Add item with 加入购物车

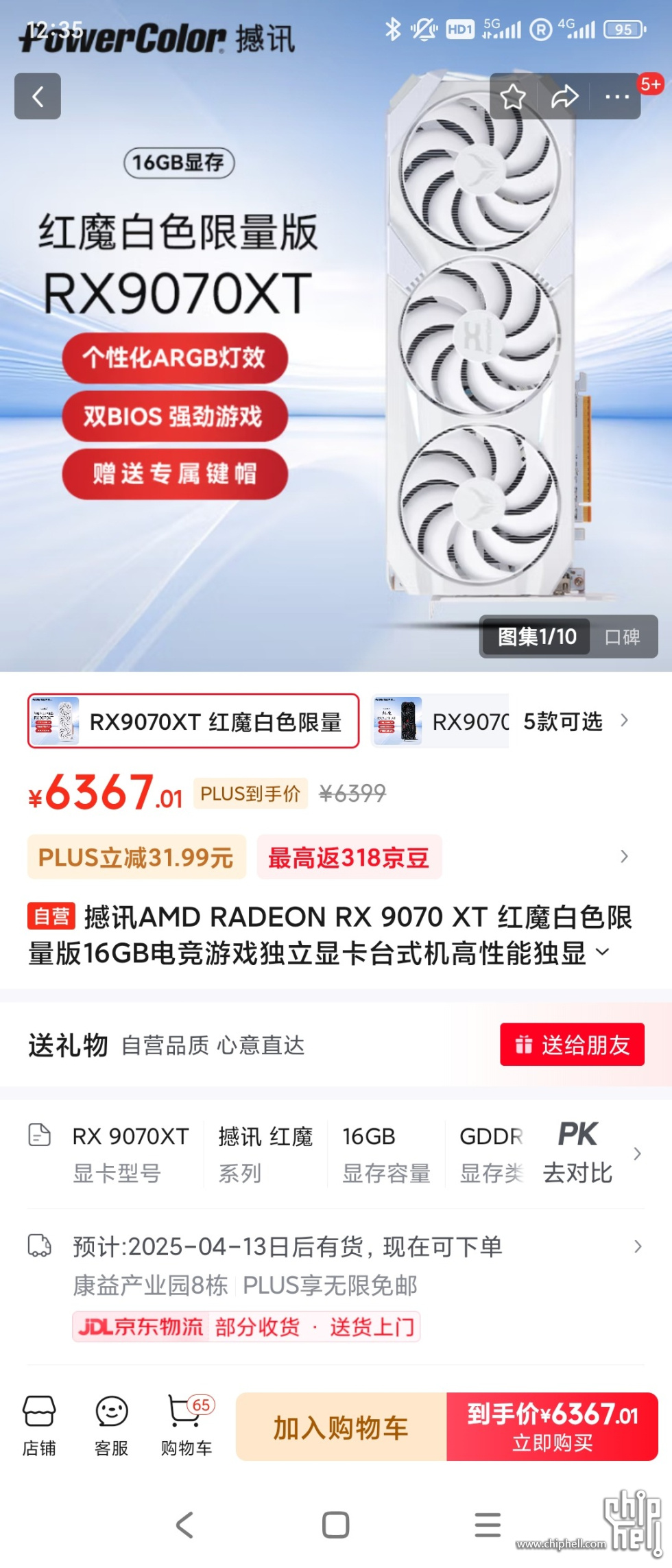coord(341,1427)
